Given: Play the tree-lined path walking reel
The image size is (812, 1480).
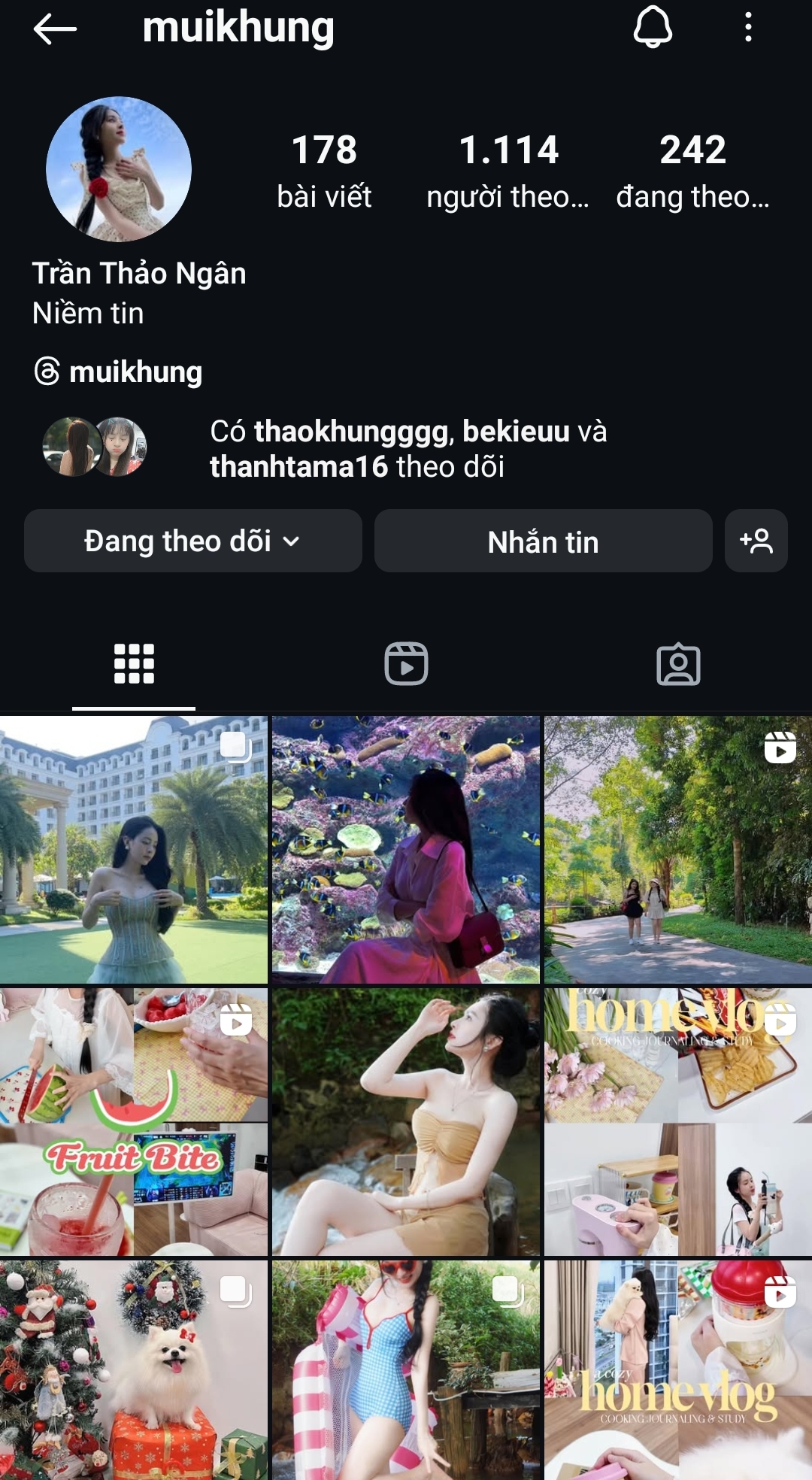Looking at the screenshot, I should (678, 850).
